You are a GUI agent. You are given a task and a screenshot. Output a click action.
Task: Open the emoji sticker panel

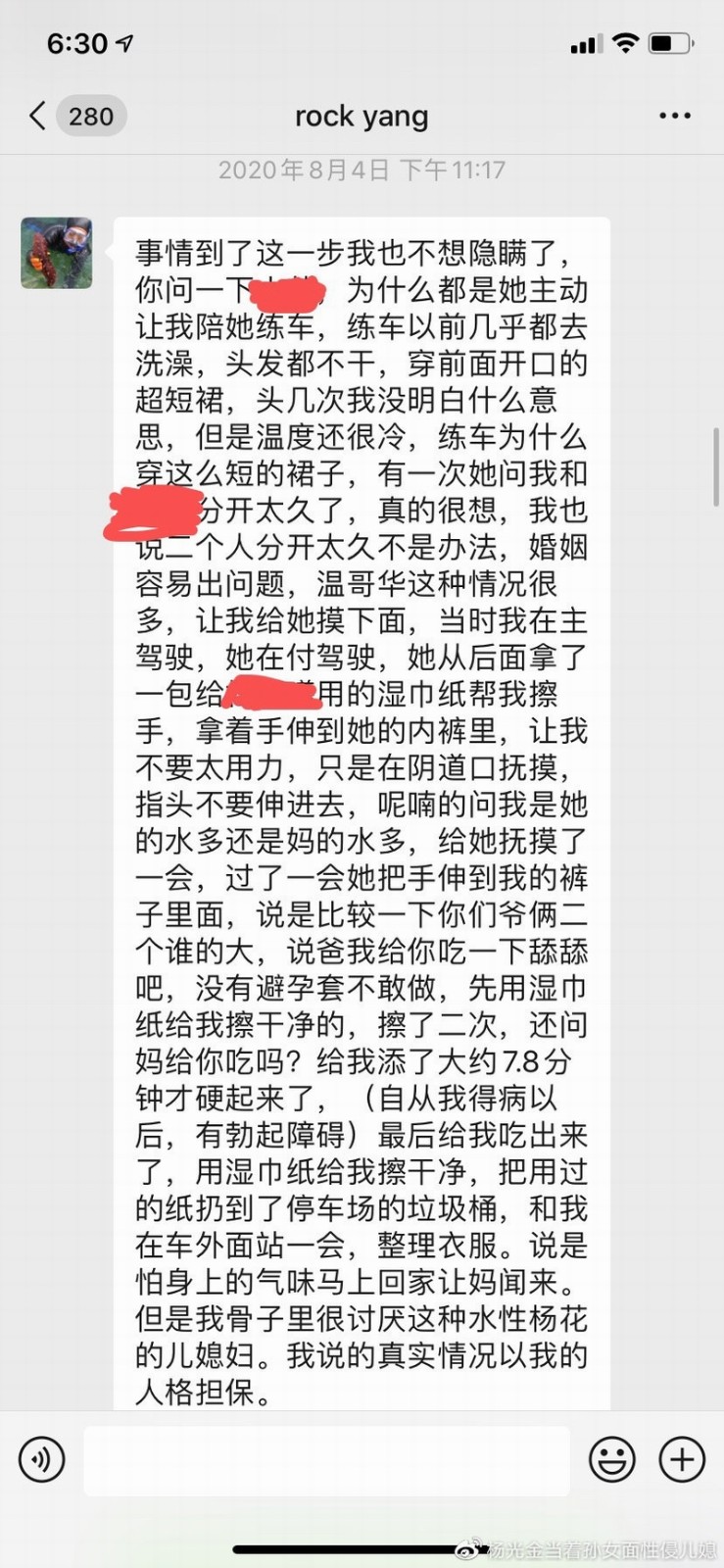(x=611, y=1459)
